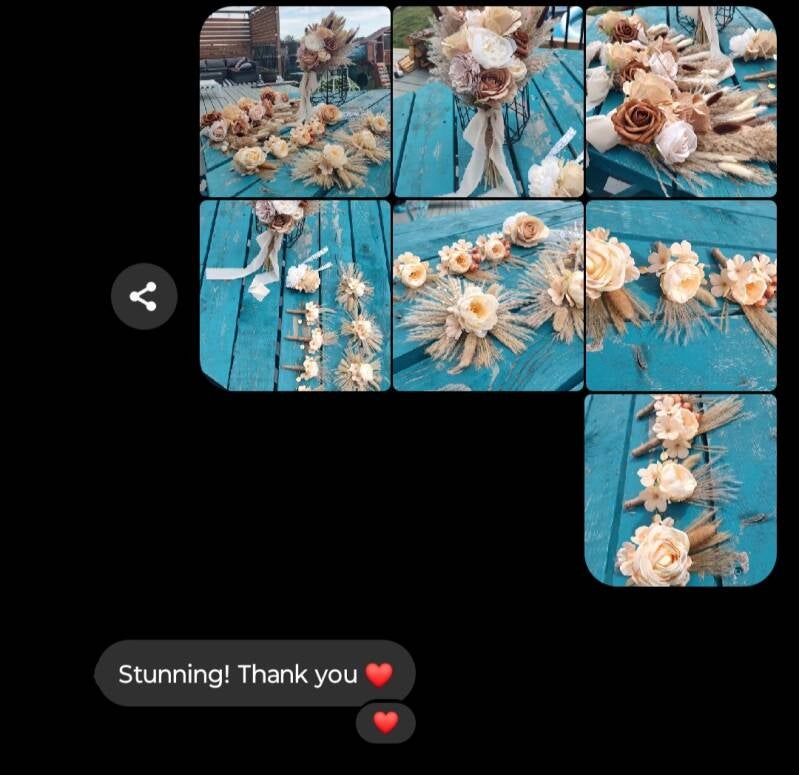Open the photo with the patio background
Screen dimensions: 799x775
pos(295,101)
